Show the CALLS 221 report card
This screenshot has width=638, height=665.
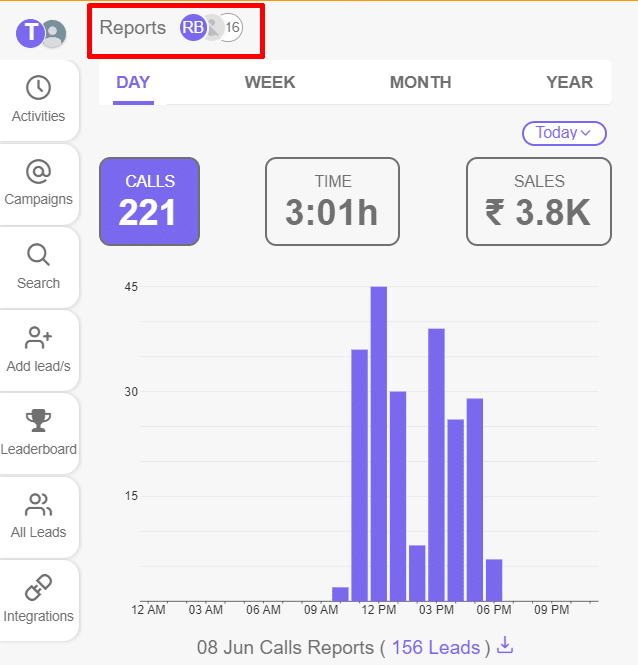point(150,201)
